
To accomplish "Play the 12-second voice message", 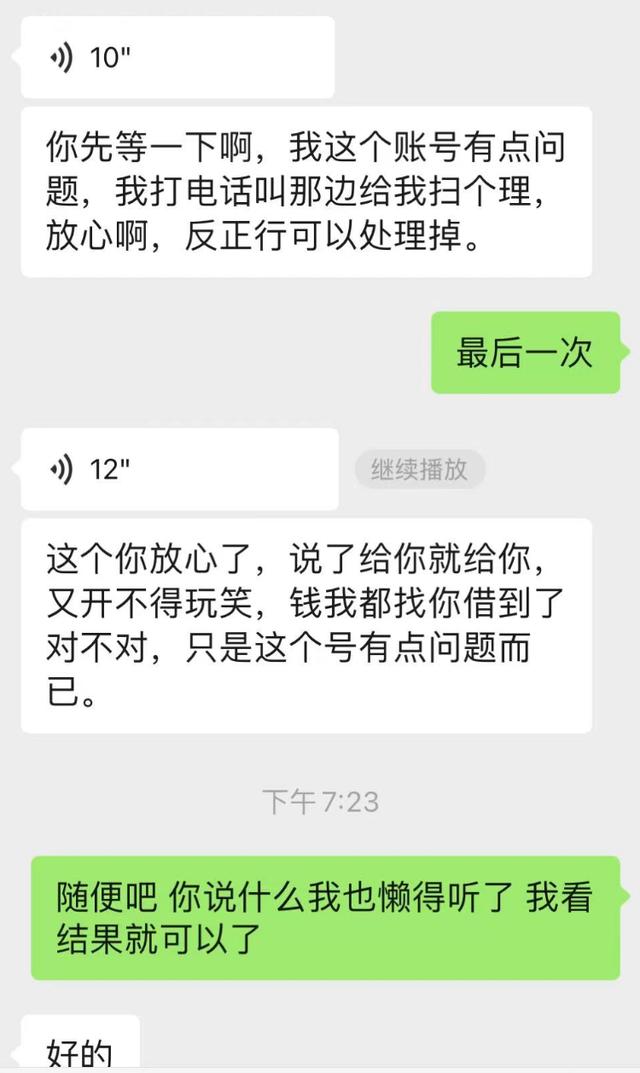I will pyautogui.click(x=179, y=468).
